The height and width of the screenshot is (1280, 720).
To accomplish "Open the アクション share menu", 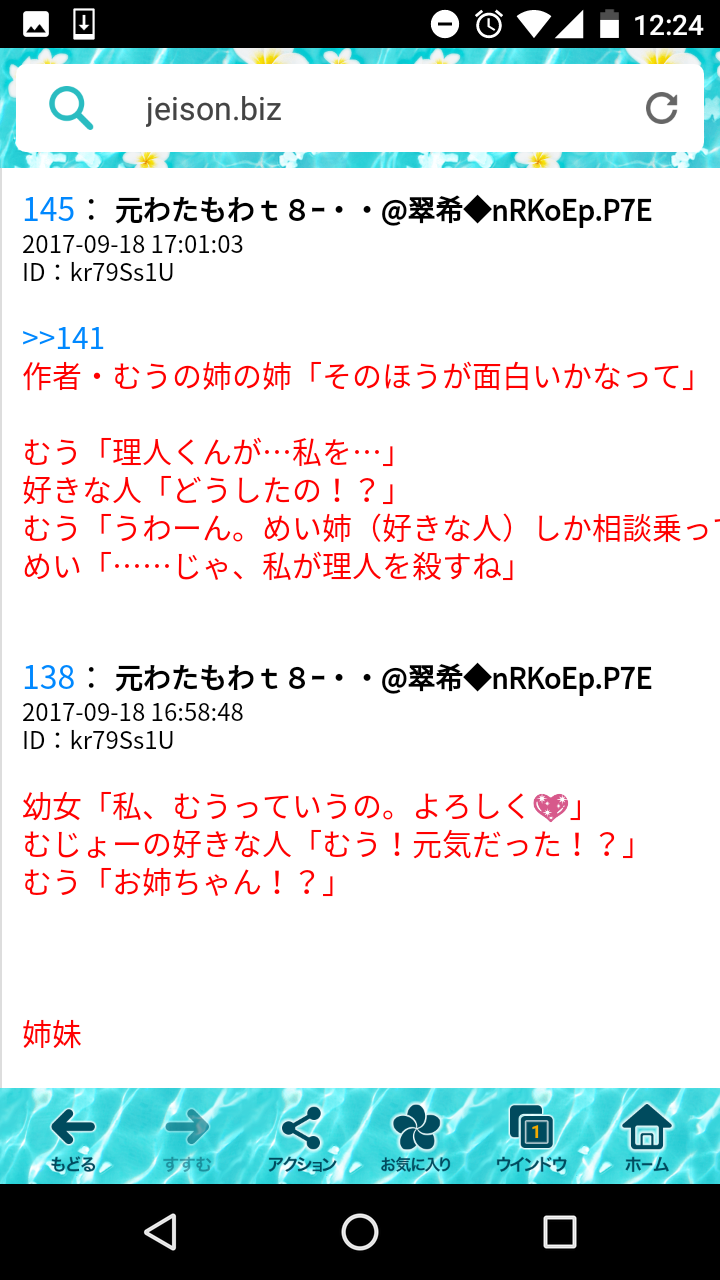I will (x=302, y=1138).
